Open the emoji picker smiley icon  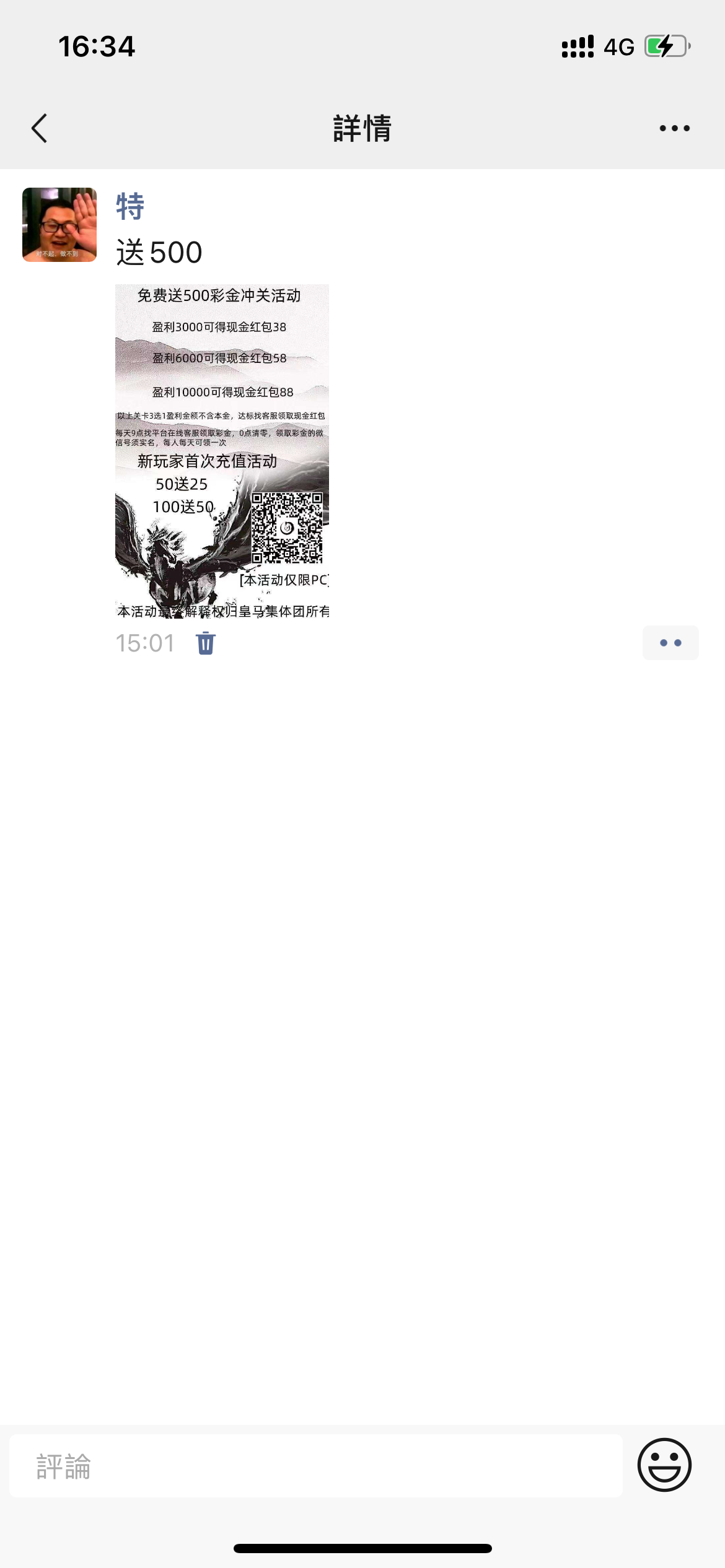point(664,1465)
